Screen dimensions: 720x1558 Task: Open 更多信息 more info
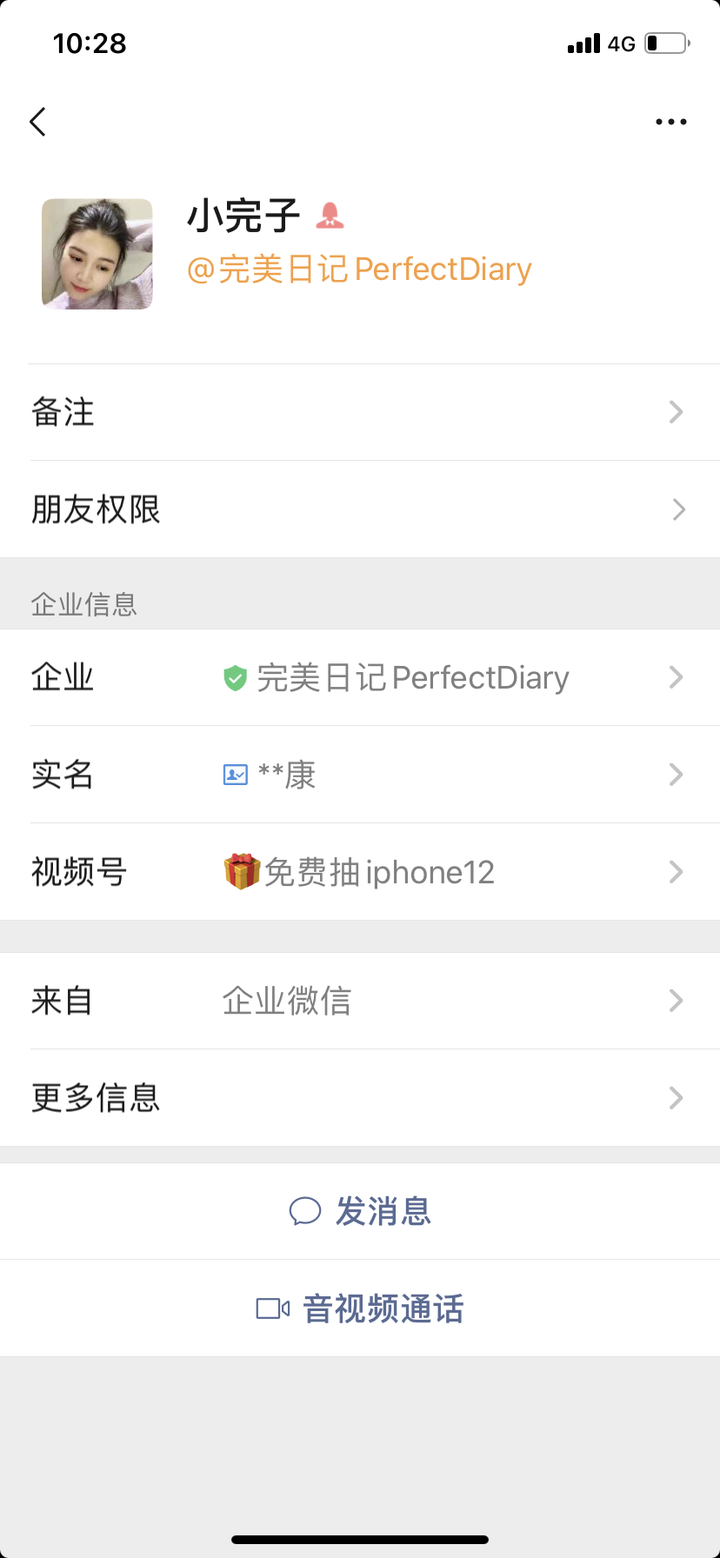[360, 1098]
